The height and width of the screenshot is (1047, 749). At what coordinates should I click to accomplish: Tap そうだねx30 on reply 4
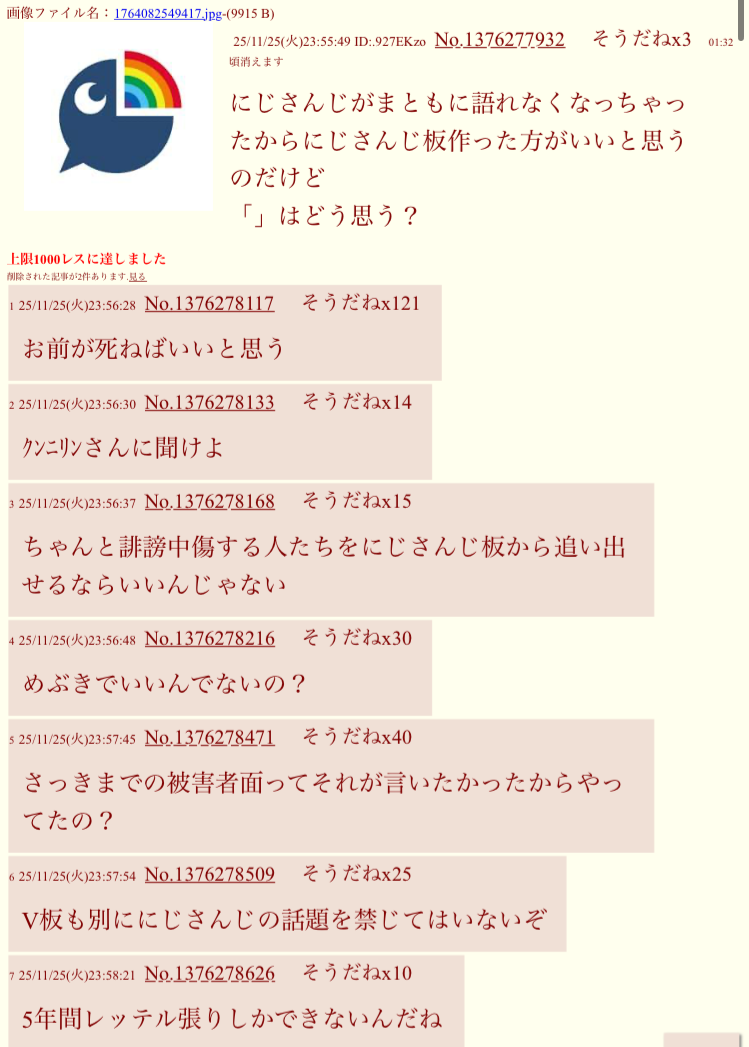coord(356,638)
